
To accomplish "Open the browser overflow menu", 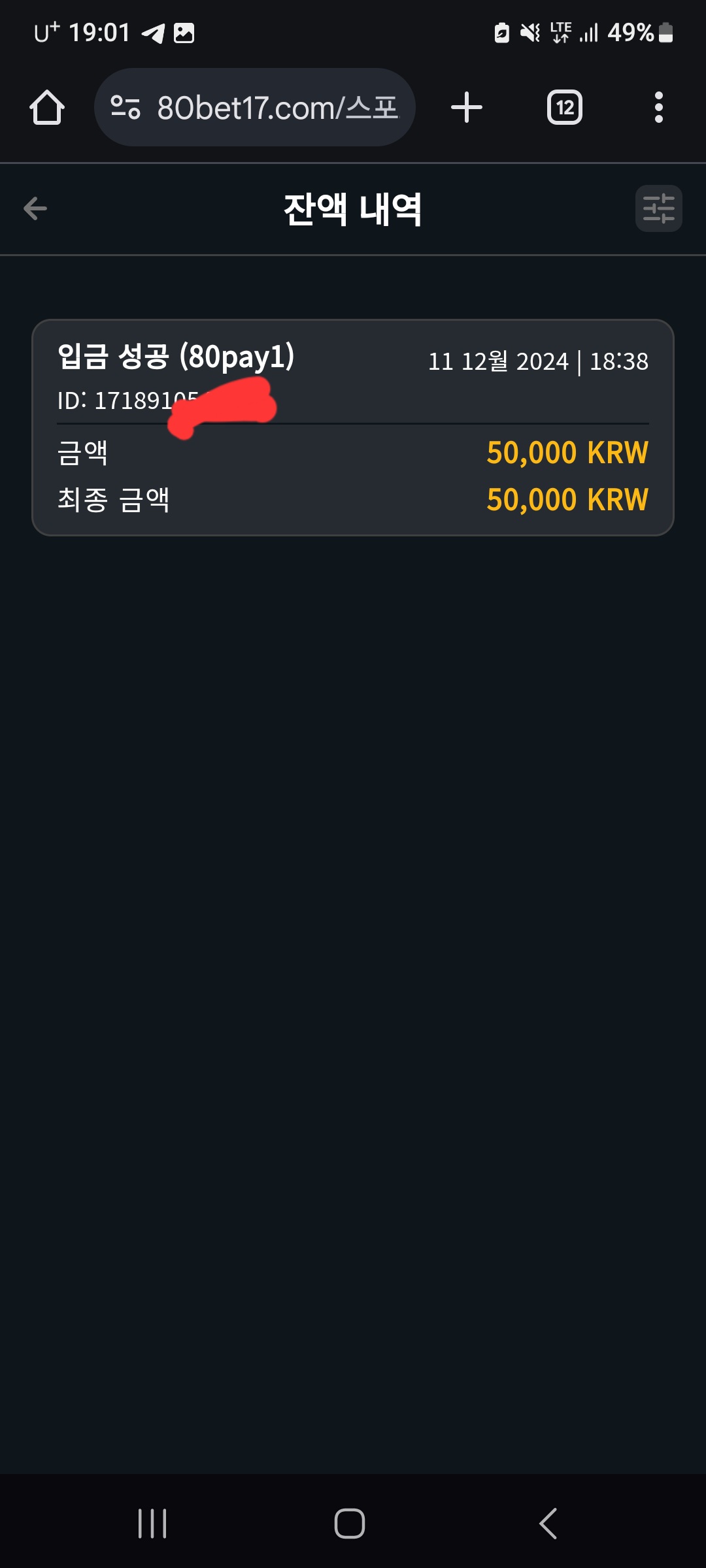I will point(659,107).
